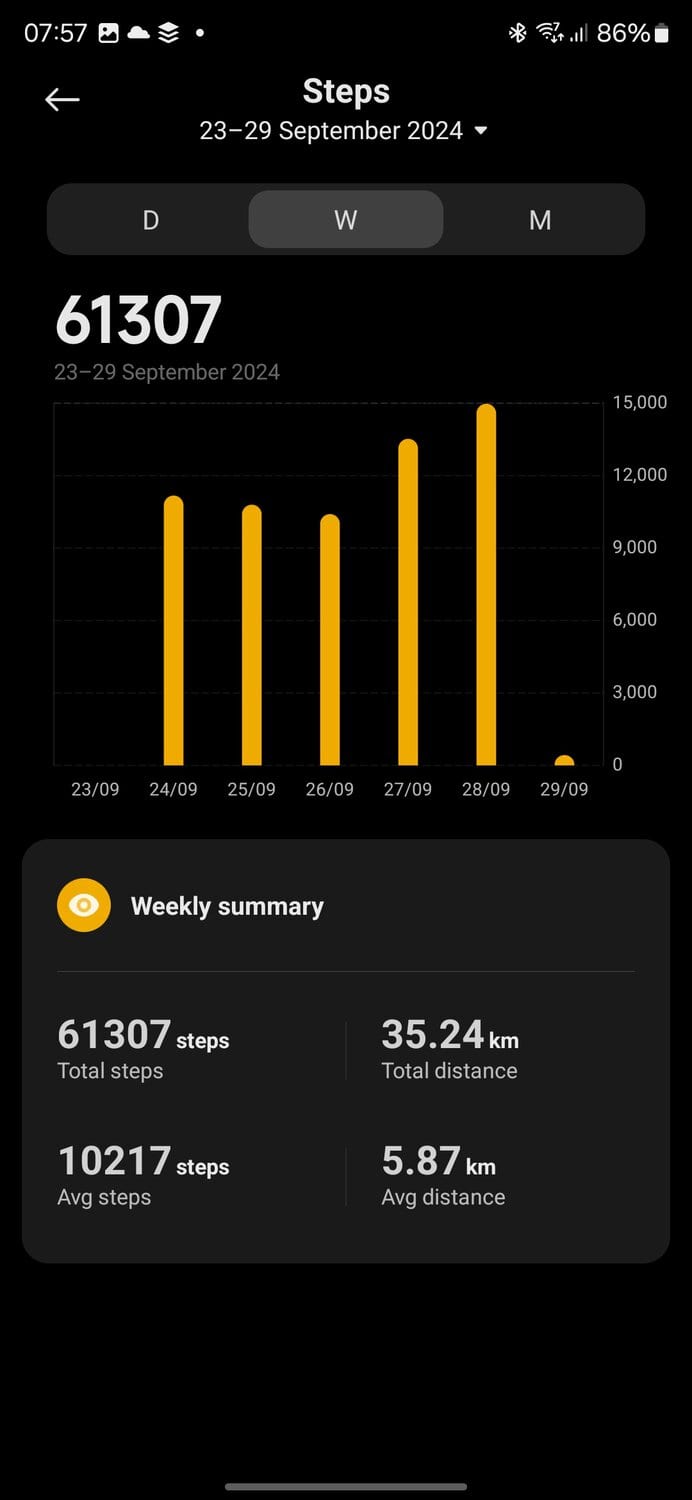Show steps for the 26/09 bar
The height and width of the screenshot is (1500, 692).
pos(329,640)
